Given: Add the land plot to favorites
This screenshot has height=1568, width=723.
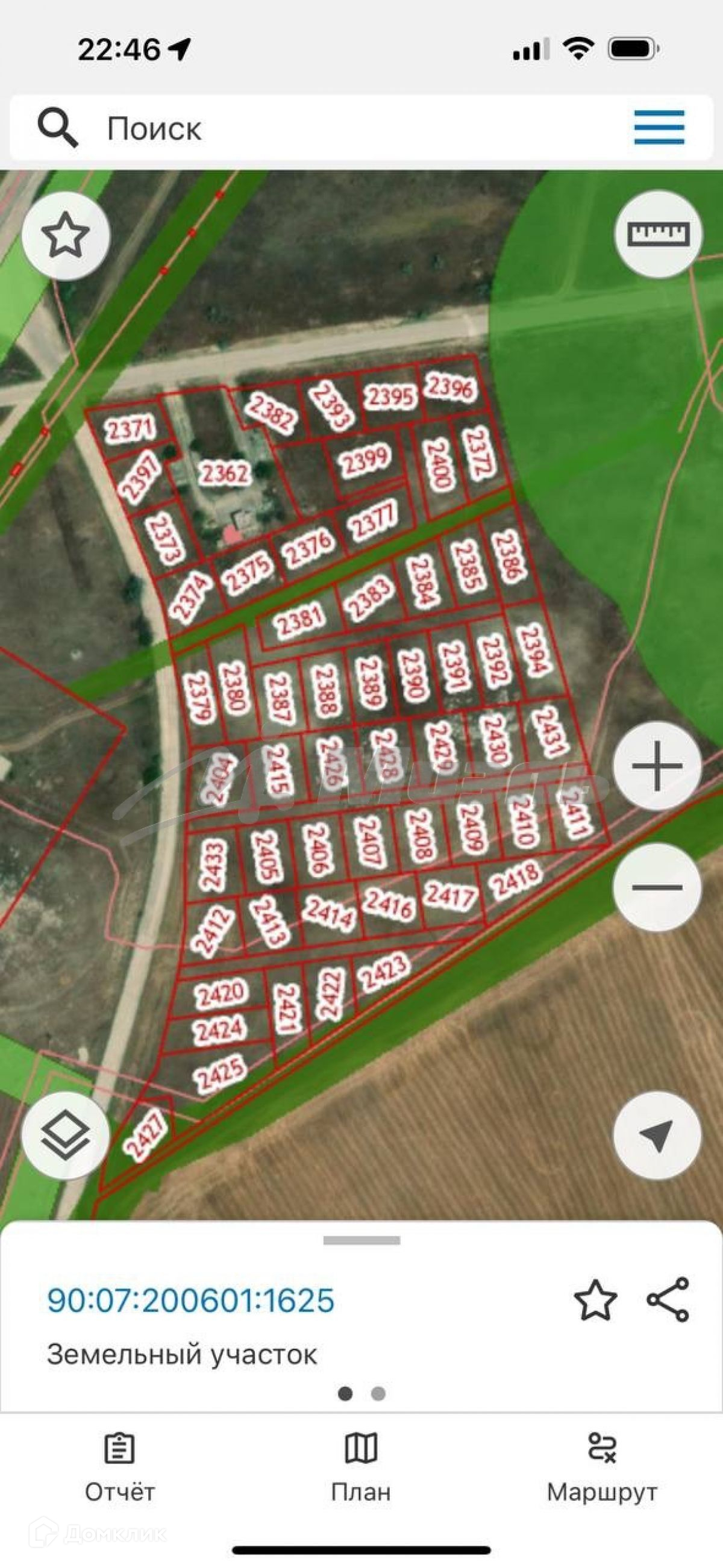Looking at the screenshot, I should point(595,1300).
